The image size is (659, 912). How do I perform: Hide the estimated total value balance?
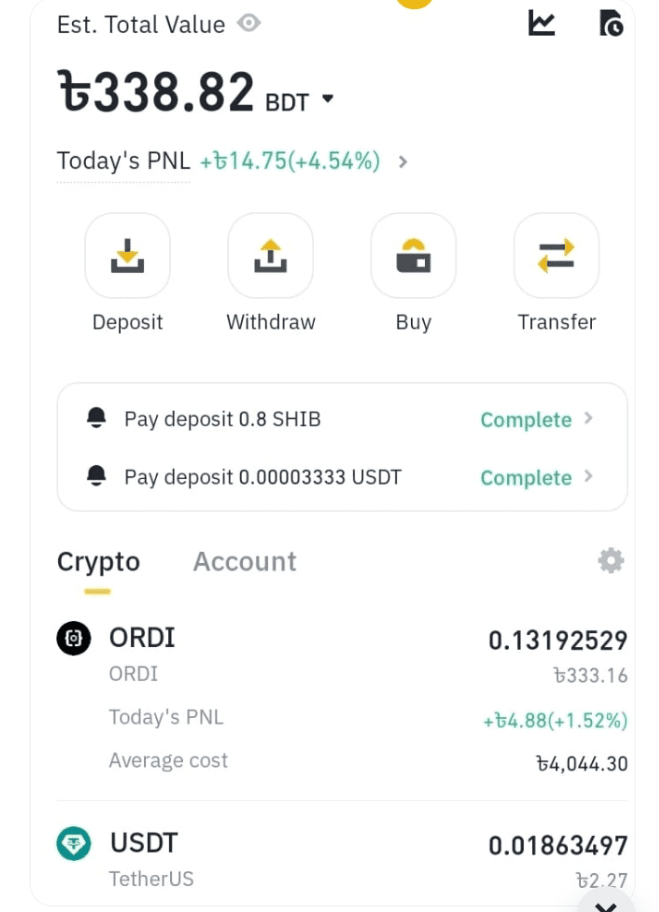[249, 23]
